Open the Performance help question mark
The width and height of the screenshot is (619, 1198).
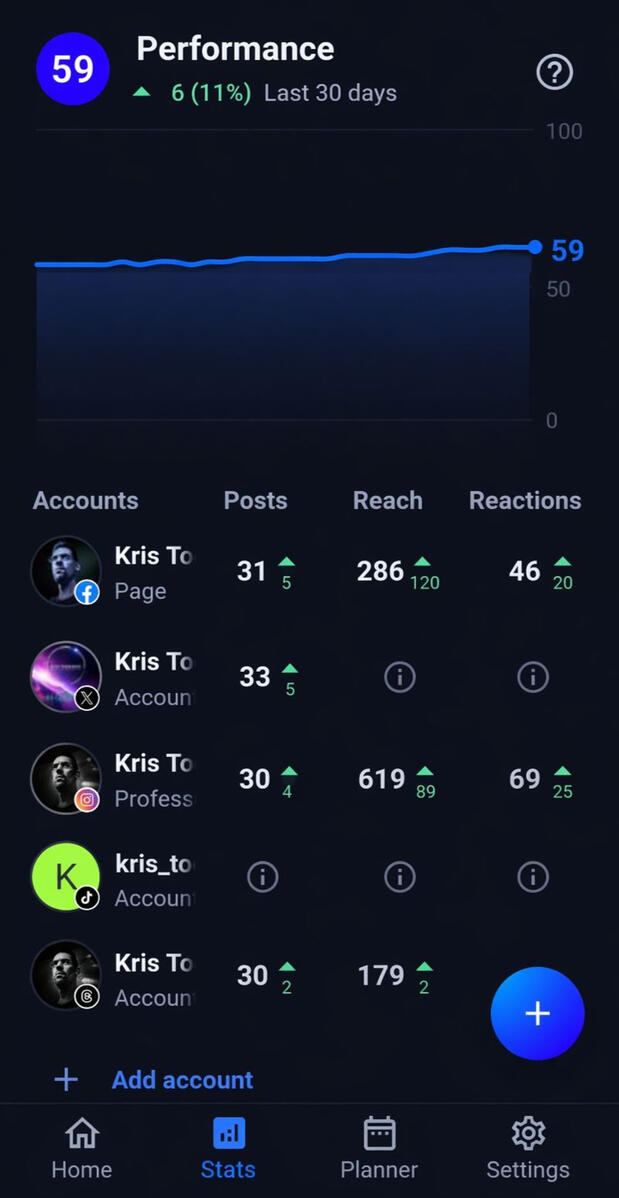[x=555, y=73]
